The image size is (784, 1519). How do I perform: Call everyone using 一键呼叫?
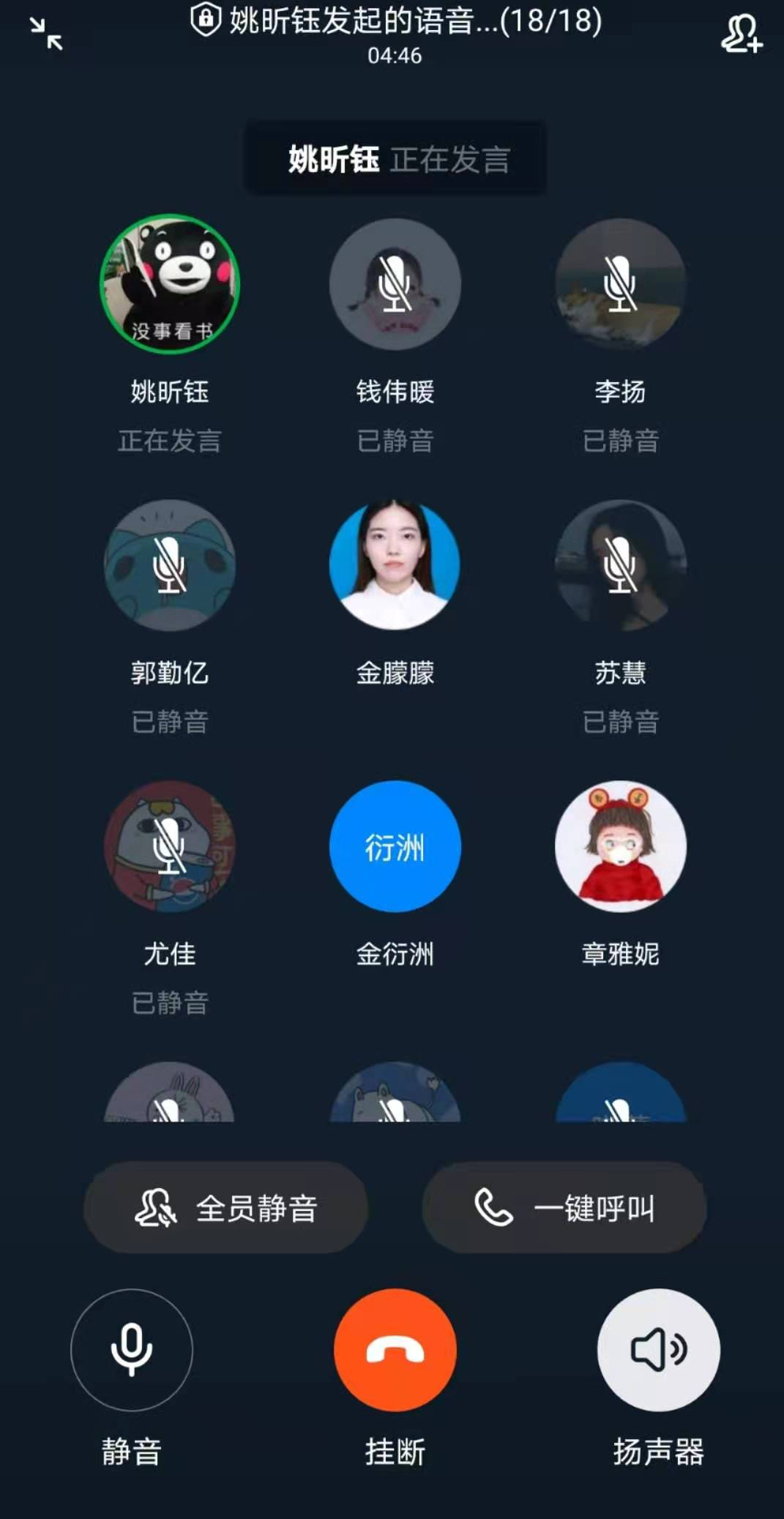pyautogui.click(x=564, y=1207)
